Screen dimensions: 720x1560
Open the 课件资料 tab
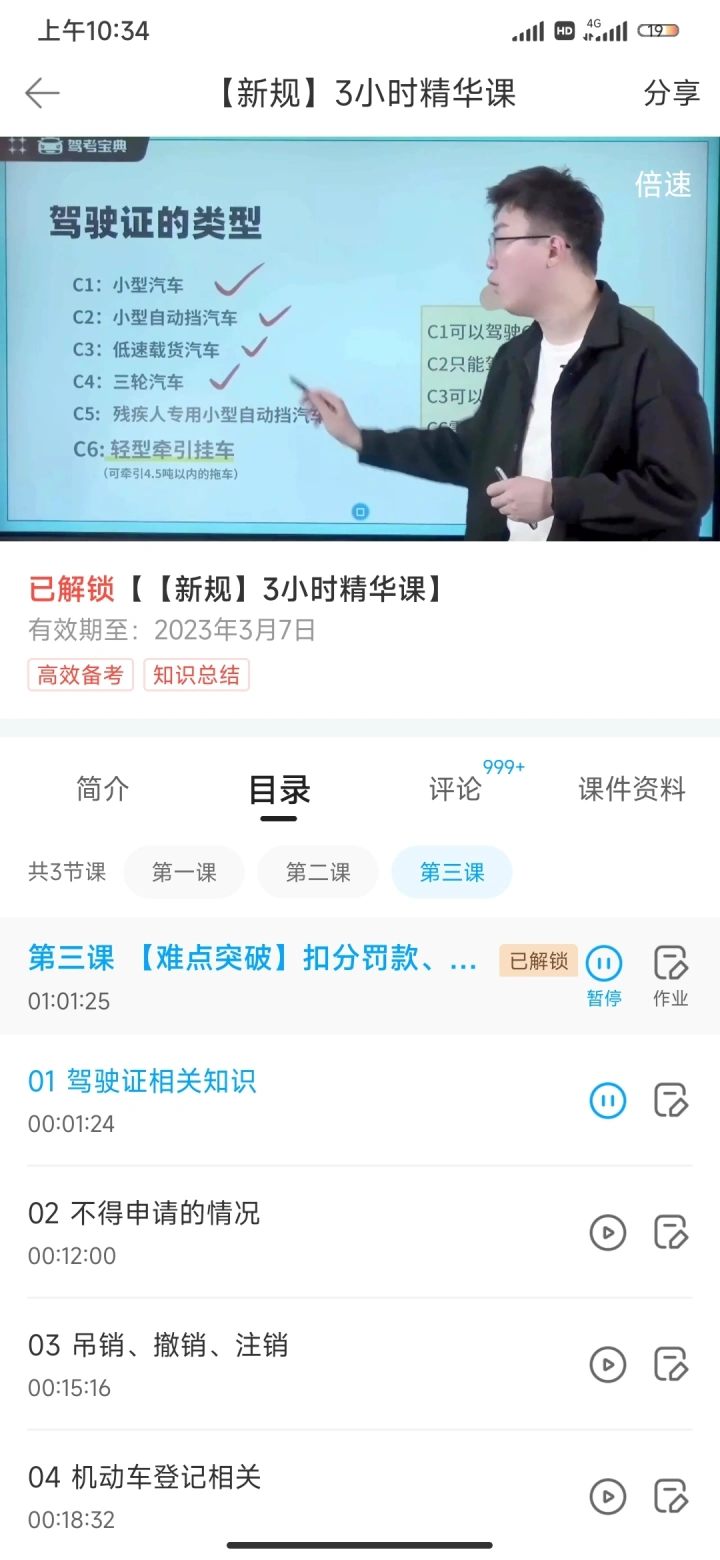pos(632,789)
